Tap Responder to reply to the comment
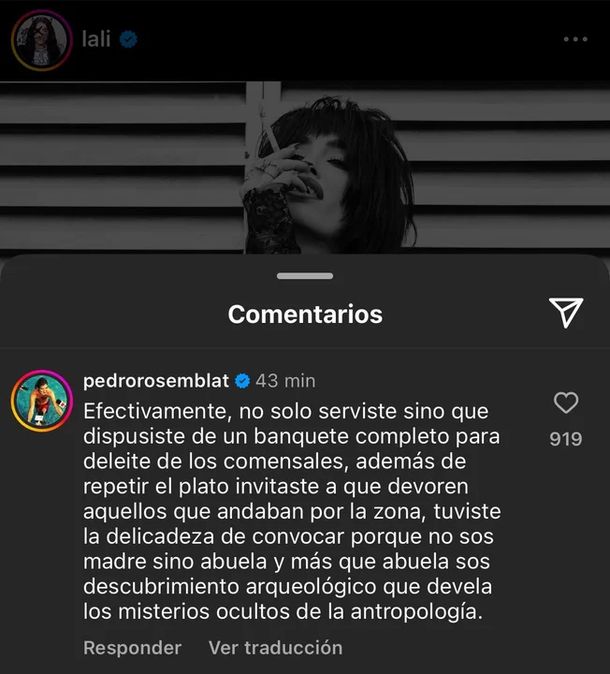 coord(132,648)
